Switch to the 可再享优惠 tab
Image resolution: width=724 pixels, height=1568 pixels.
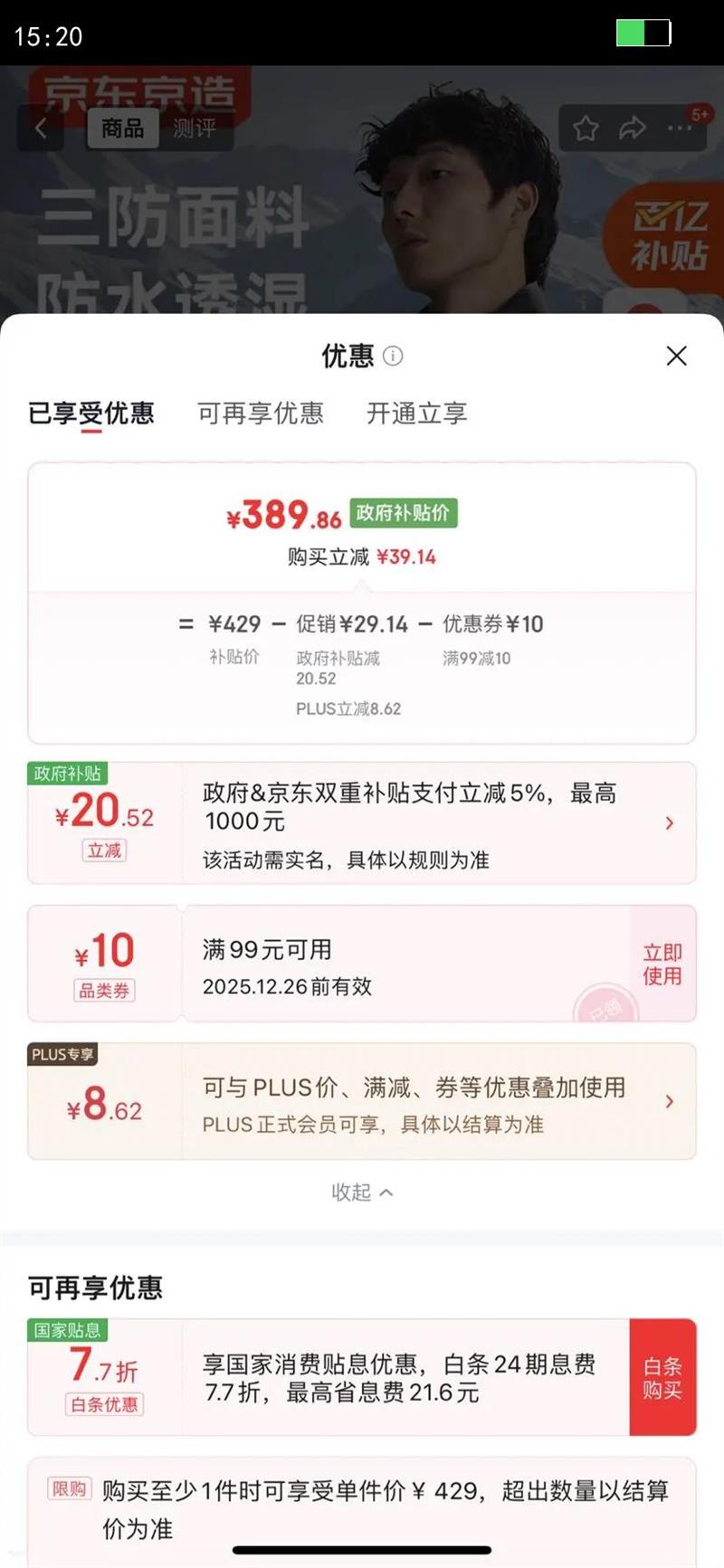pos(262,413)
